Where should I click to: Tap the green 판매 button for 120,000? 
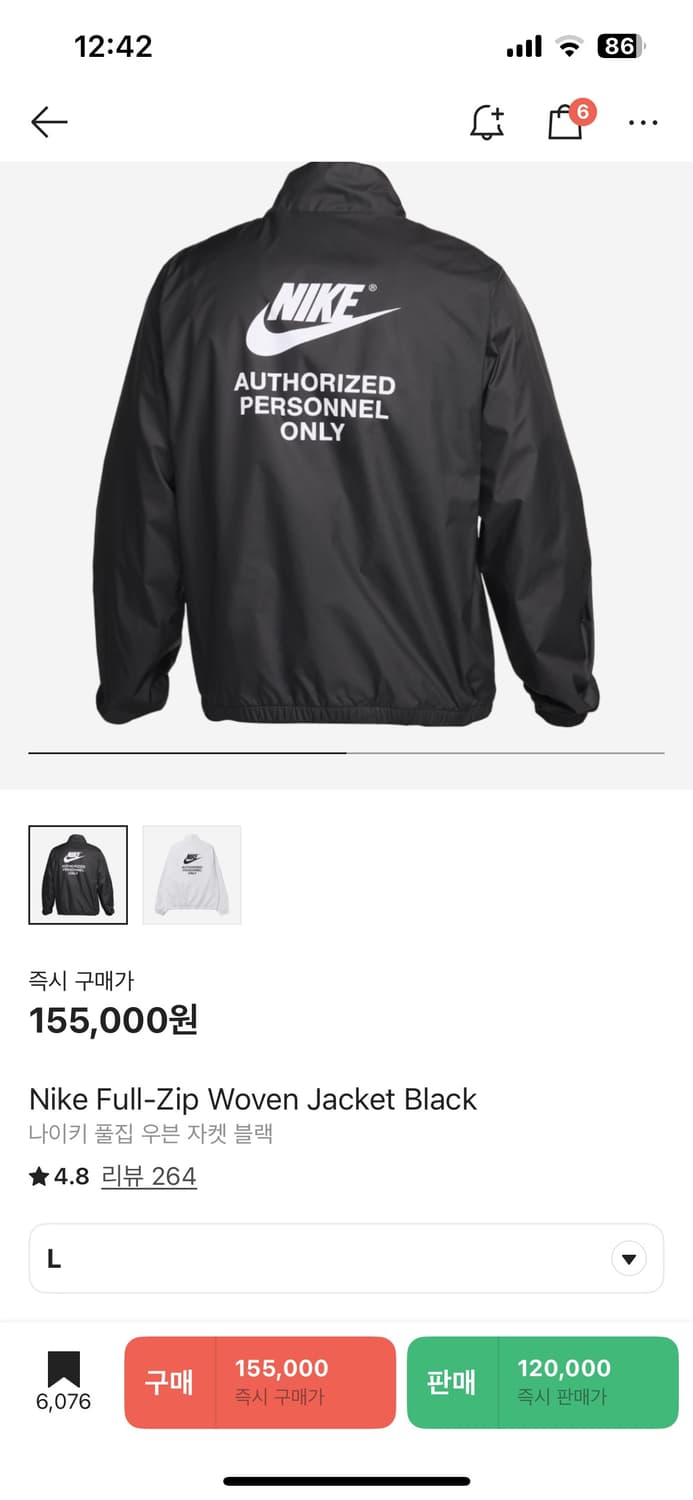pyautogui.click(x=542, y=1382)
